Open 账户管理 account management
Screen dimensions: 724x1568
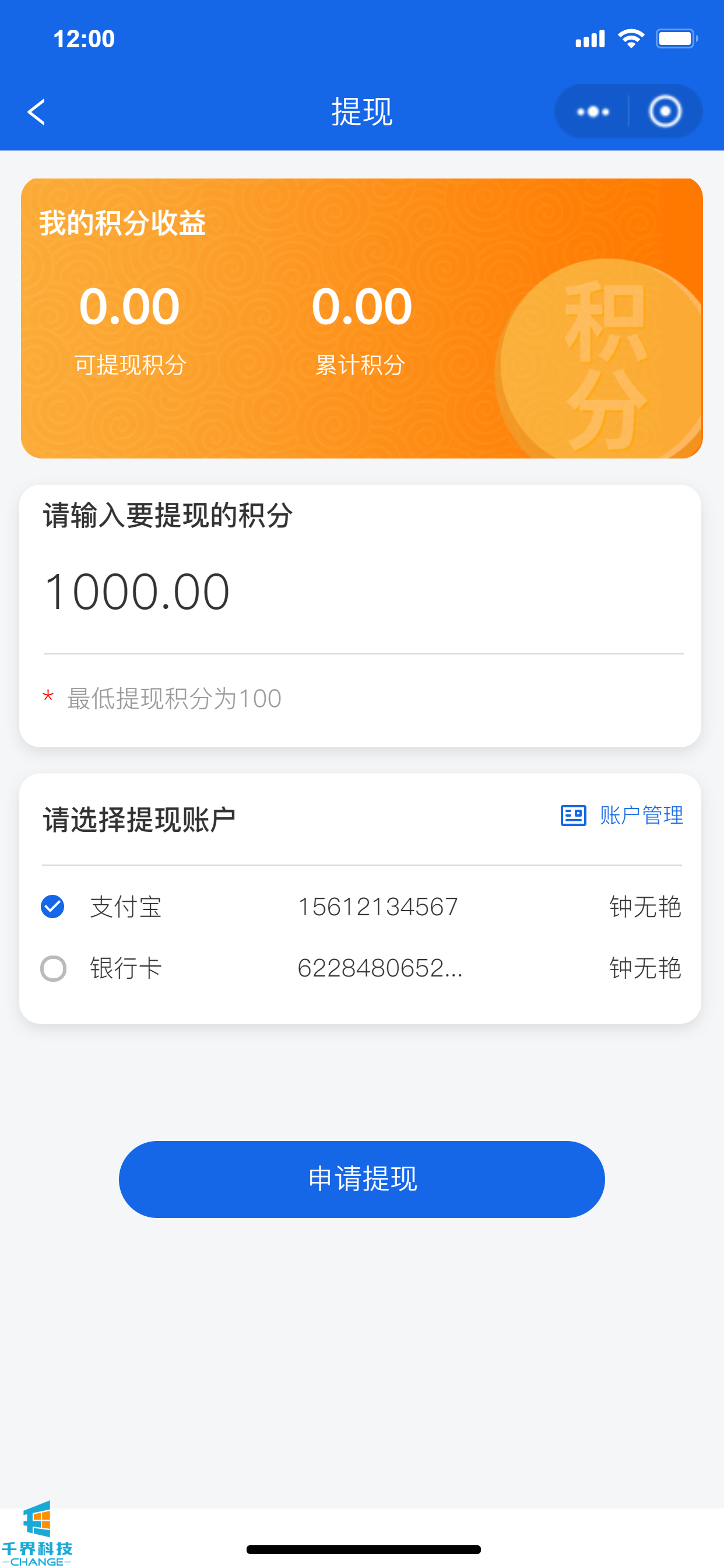[621, 815]
